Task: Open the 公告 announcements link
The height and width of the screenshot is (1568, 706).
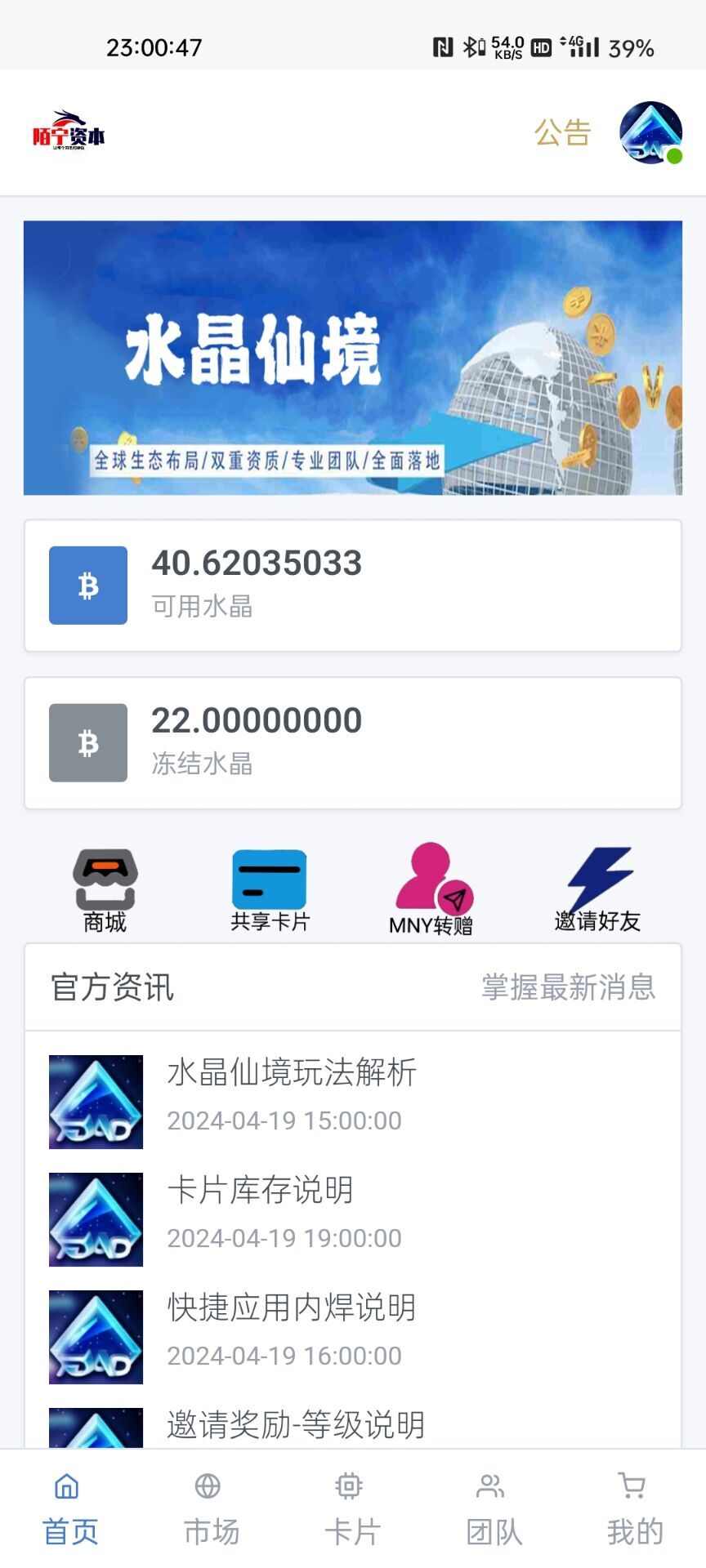Action: pyautogui.click(x=562, y=132)
